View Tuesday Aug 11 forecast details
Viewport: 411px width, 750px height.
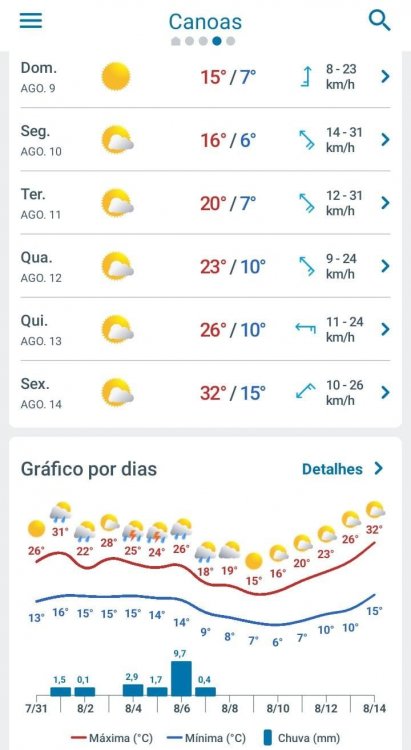coord(205,203)
